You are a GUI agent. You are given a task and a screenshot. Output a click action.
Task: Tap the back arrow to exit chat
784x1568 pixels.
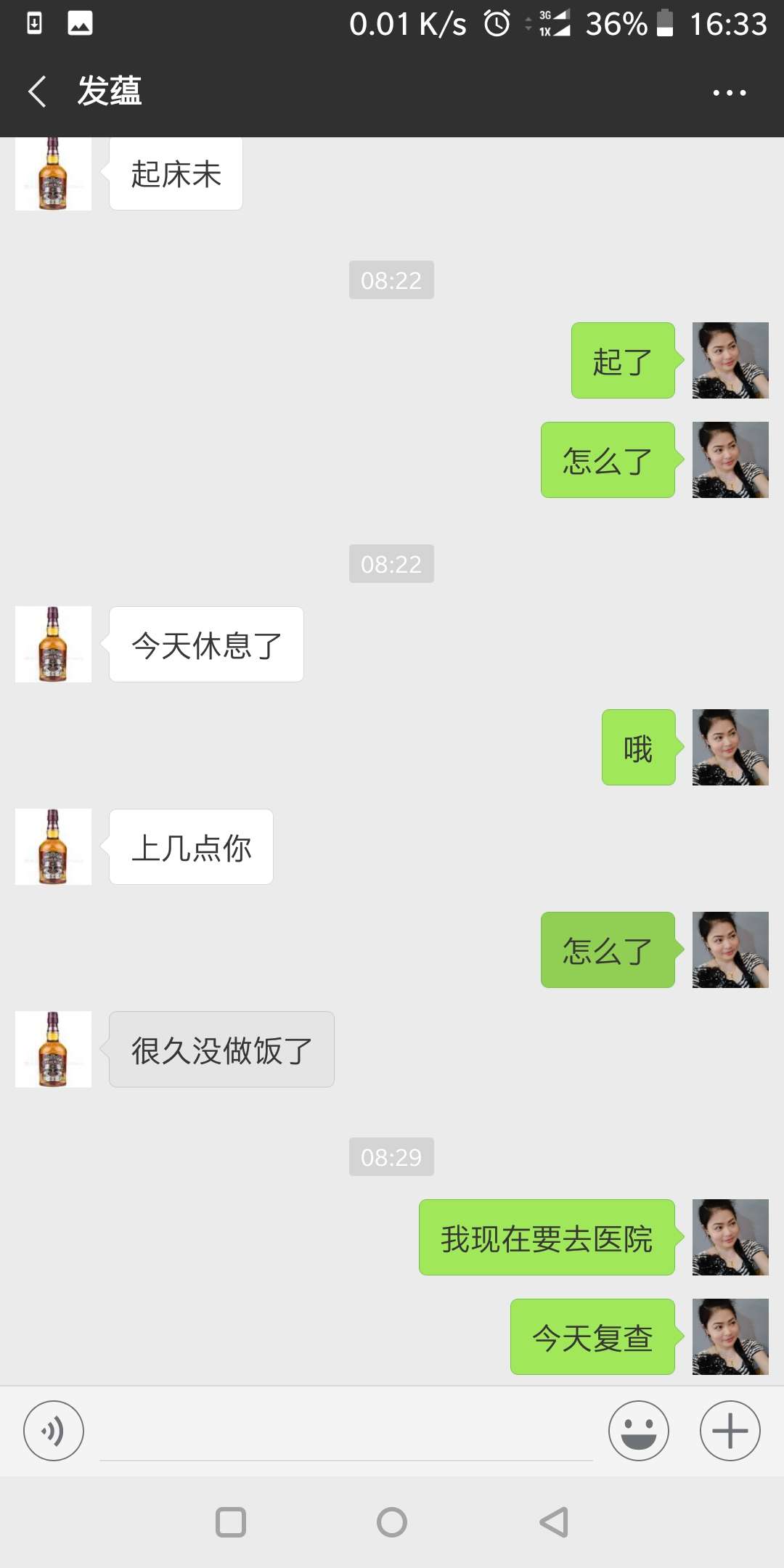(x=36, y=91)
